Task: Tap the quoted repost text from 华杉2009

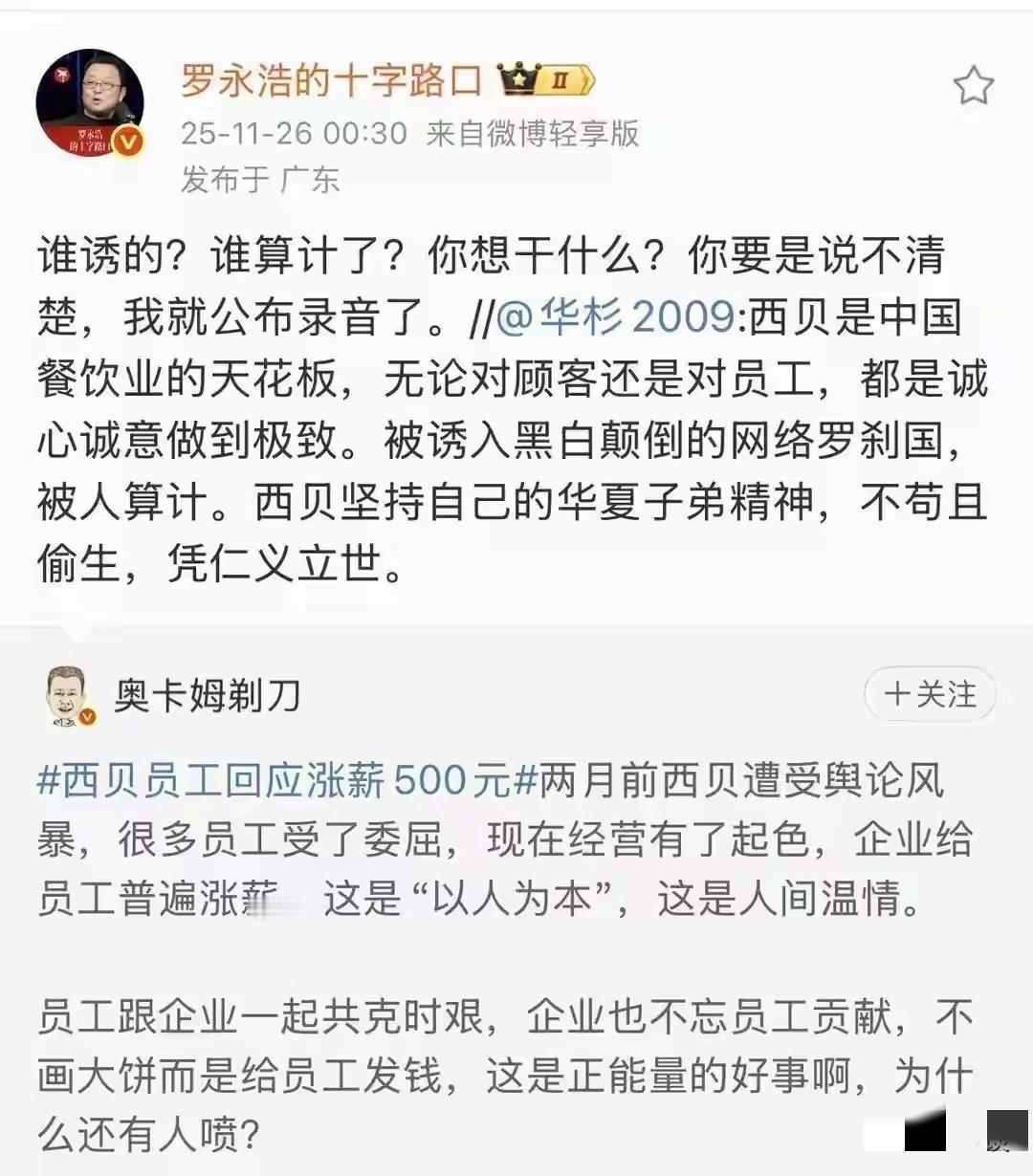Action: tap(516, 449)
